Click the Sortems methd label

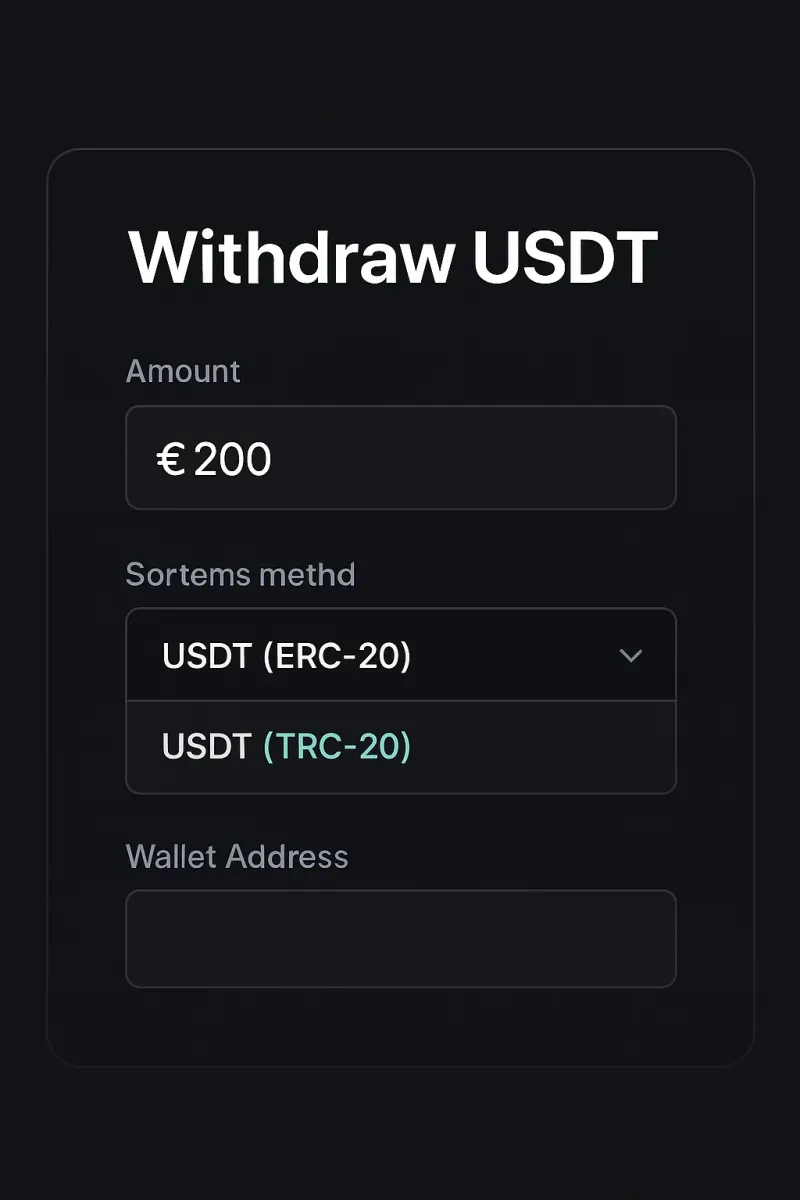pos(241,574)
